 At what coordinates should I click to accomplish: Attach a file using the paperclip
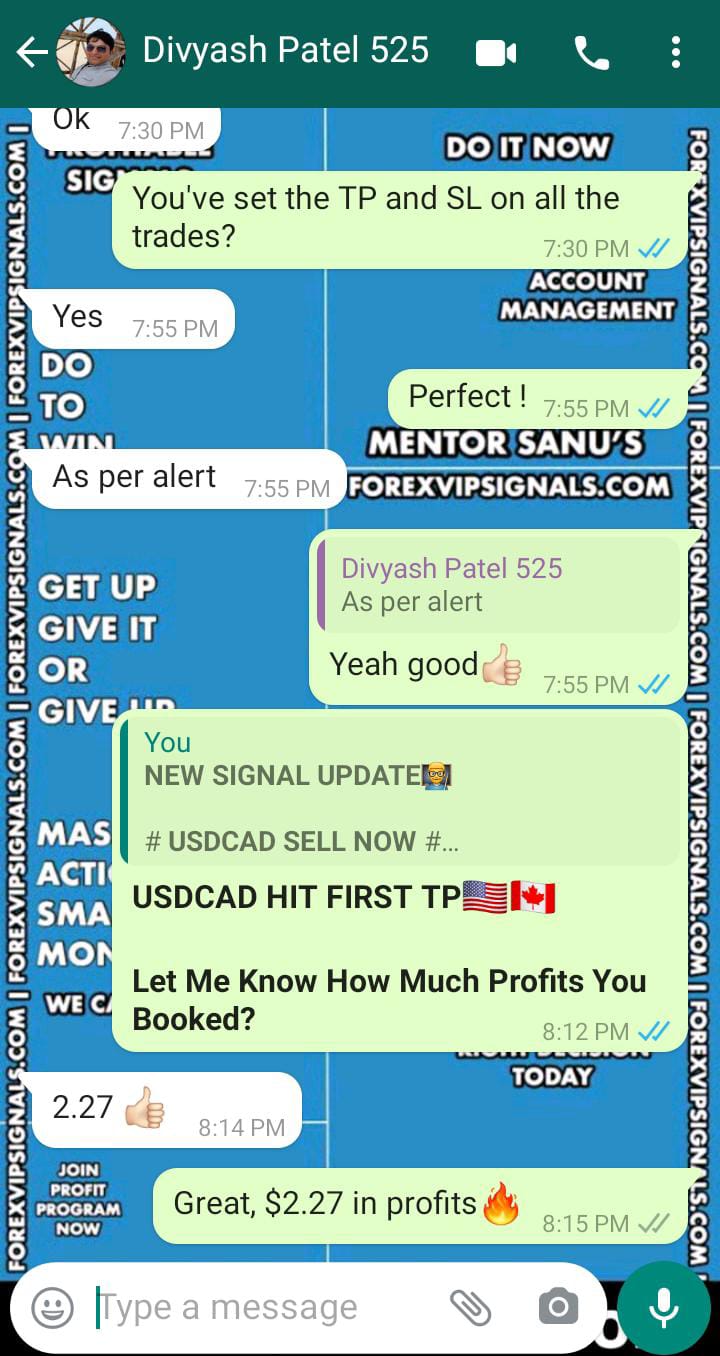pos(470,1307)
